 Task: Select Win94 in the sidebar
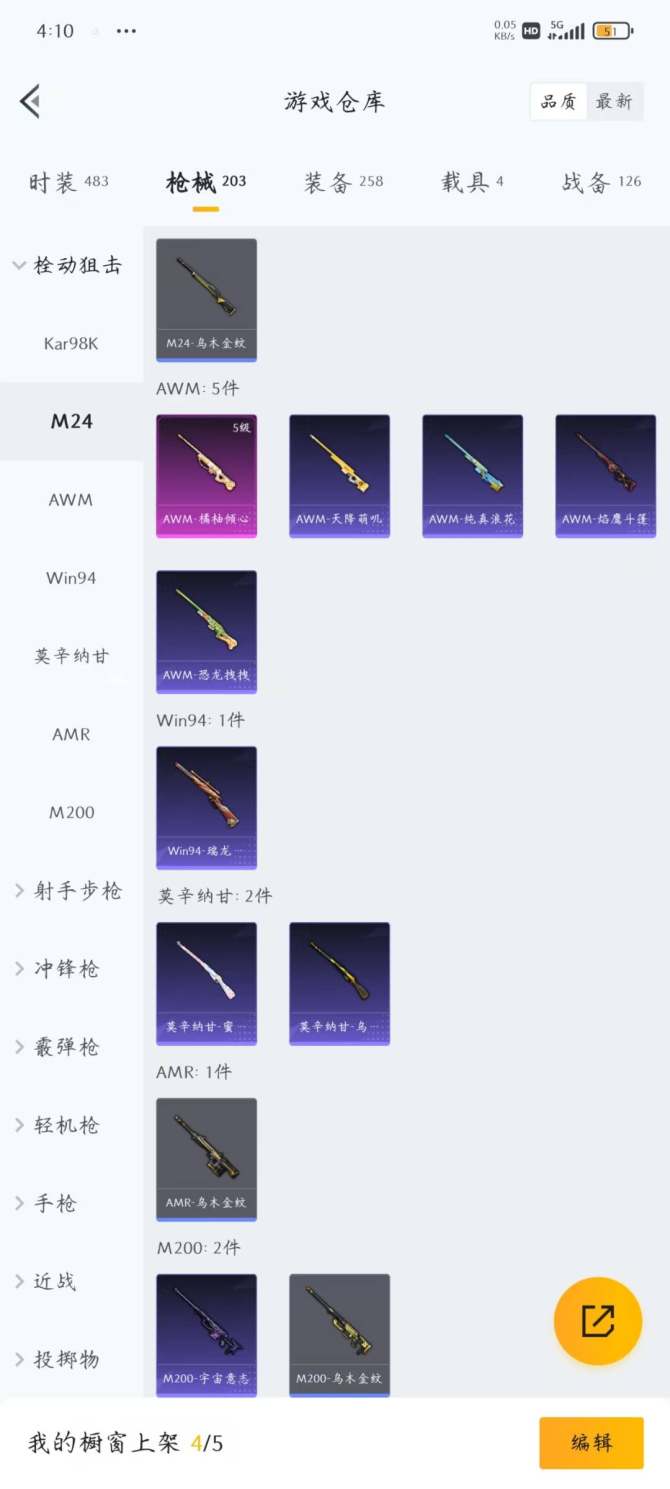[x=71, y=577]
